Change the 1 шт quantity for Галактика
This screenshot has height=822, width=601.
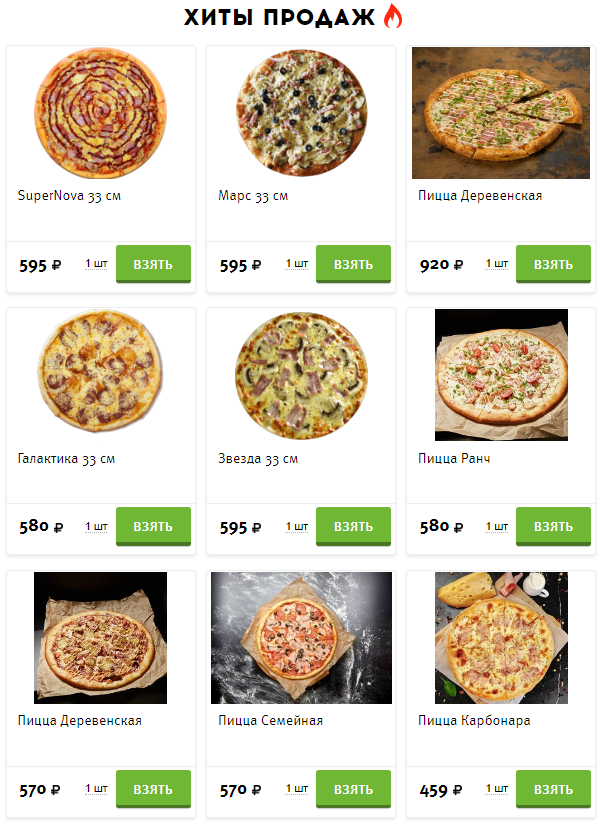pyautogui.click(x=96, y=526)
